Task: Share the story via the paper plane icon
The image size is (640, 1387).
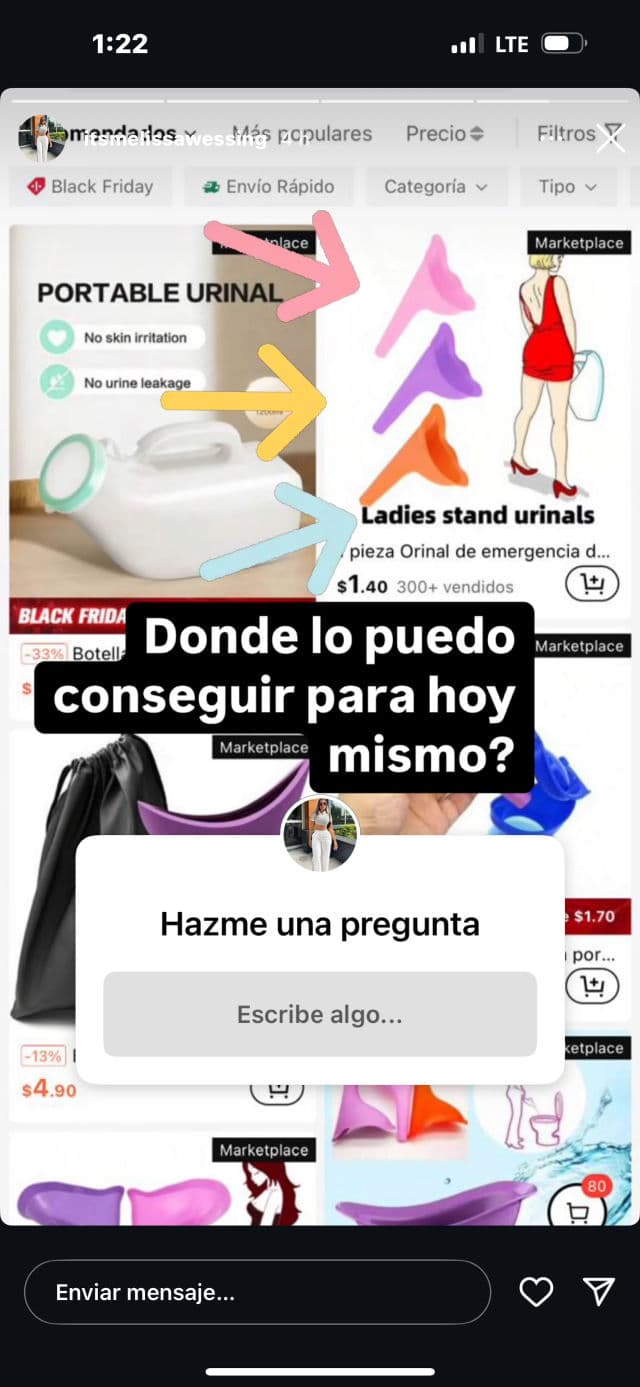Action: point(599,1292)
